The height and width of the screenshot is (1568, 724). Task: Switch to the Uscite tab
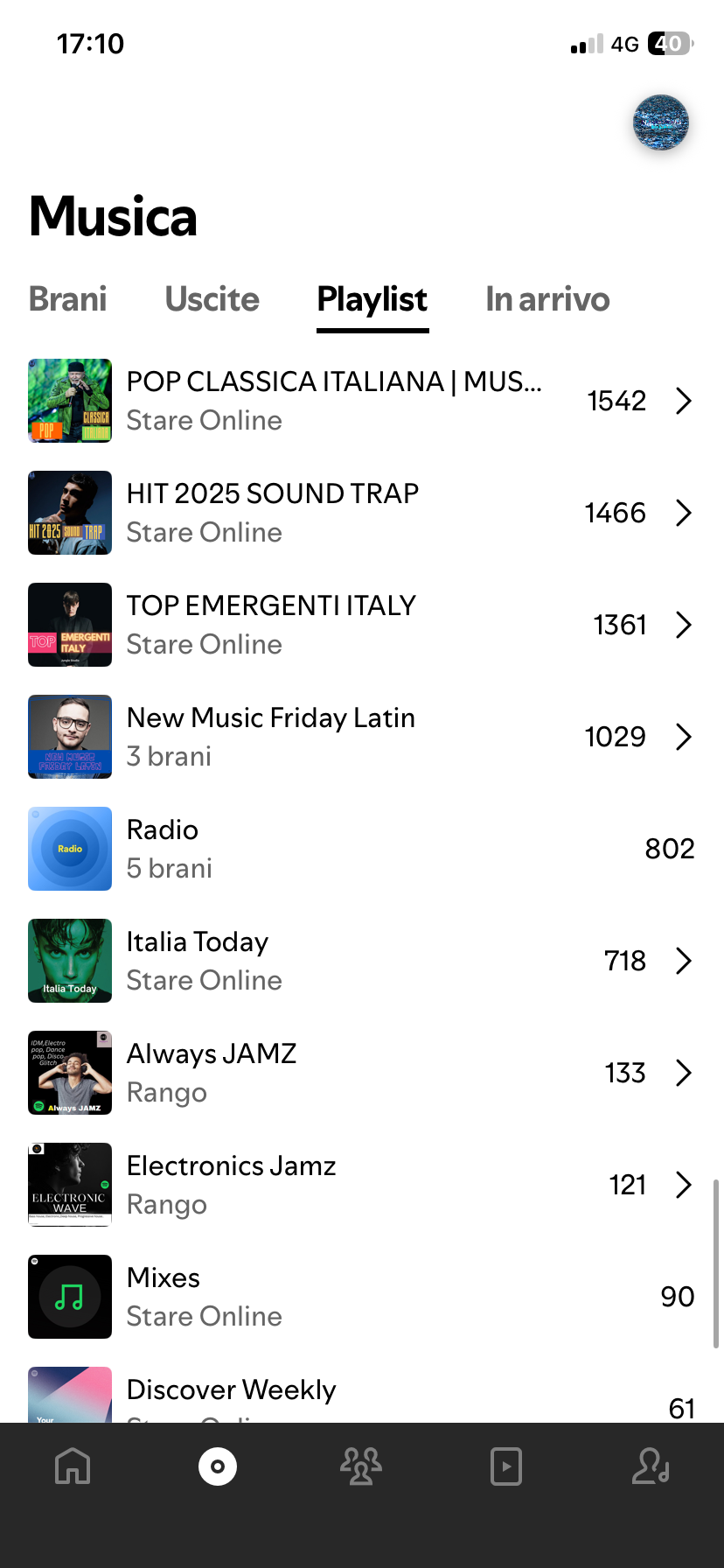tap(212, 299)
